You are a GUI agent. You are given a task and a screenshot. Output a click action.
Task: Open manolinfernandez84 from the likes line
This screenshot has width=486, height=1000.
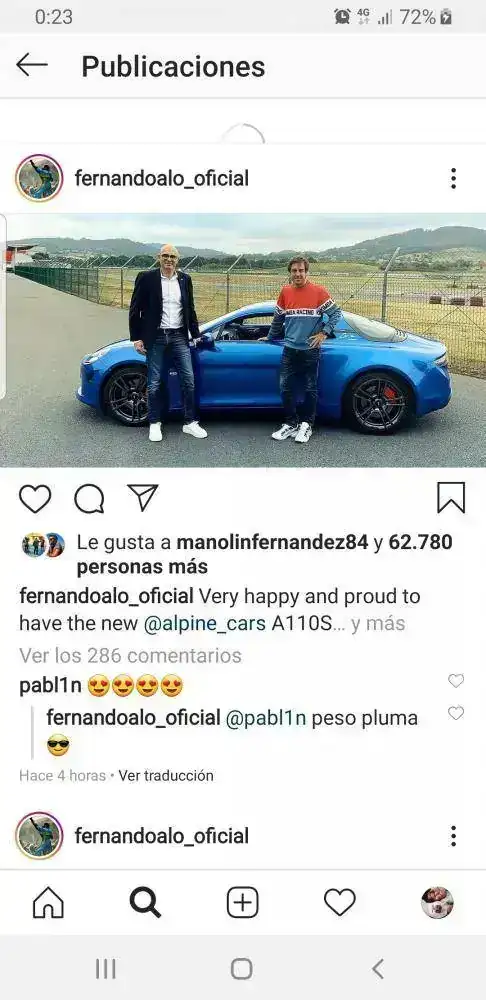[x=272, y=543]
